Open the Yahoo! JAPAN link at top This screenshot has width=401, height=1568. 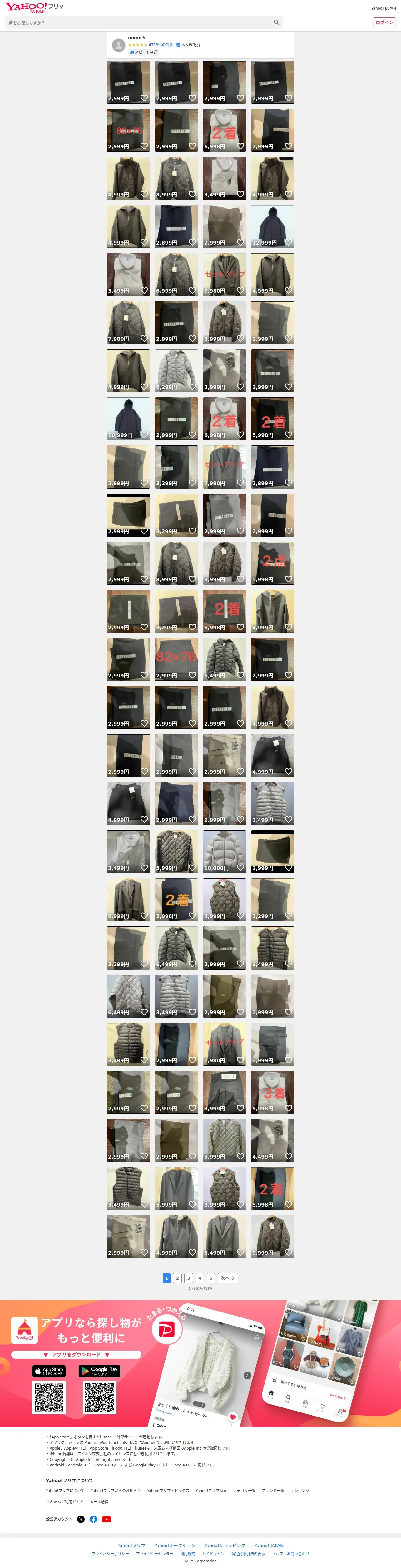coord(383,8)
